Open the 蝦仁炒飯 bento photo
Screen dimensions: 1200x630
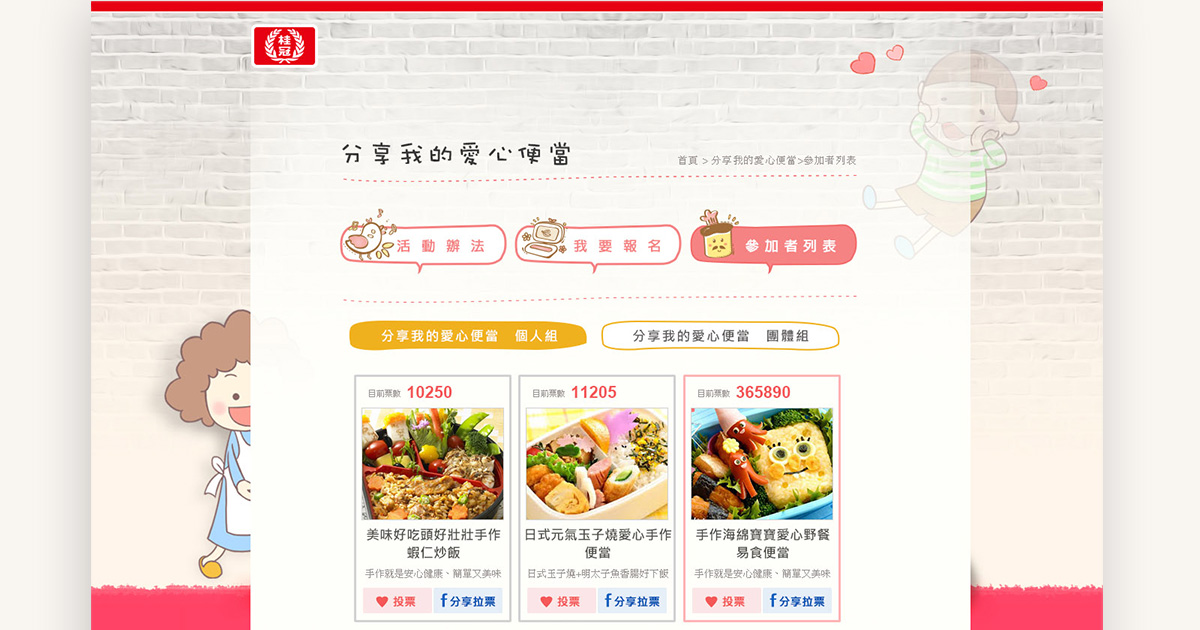tap(432, 463)
